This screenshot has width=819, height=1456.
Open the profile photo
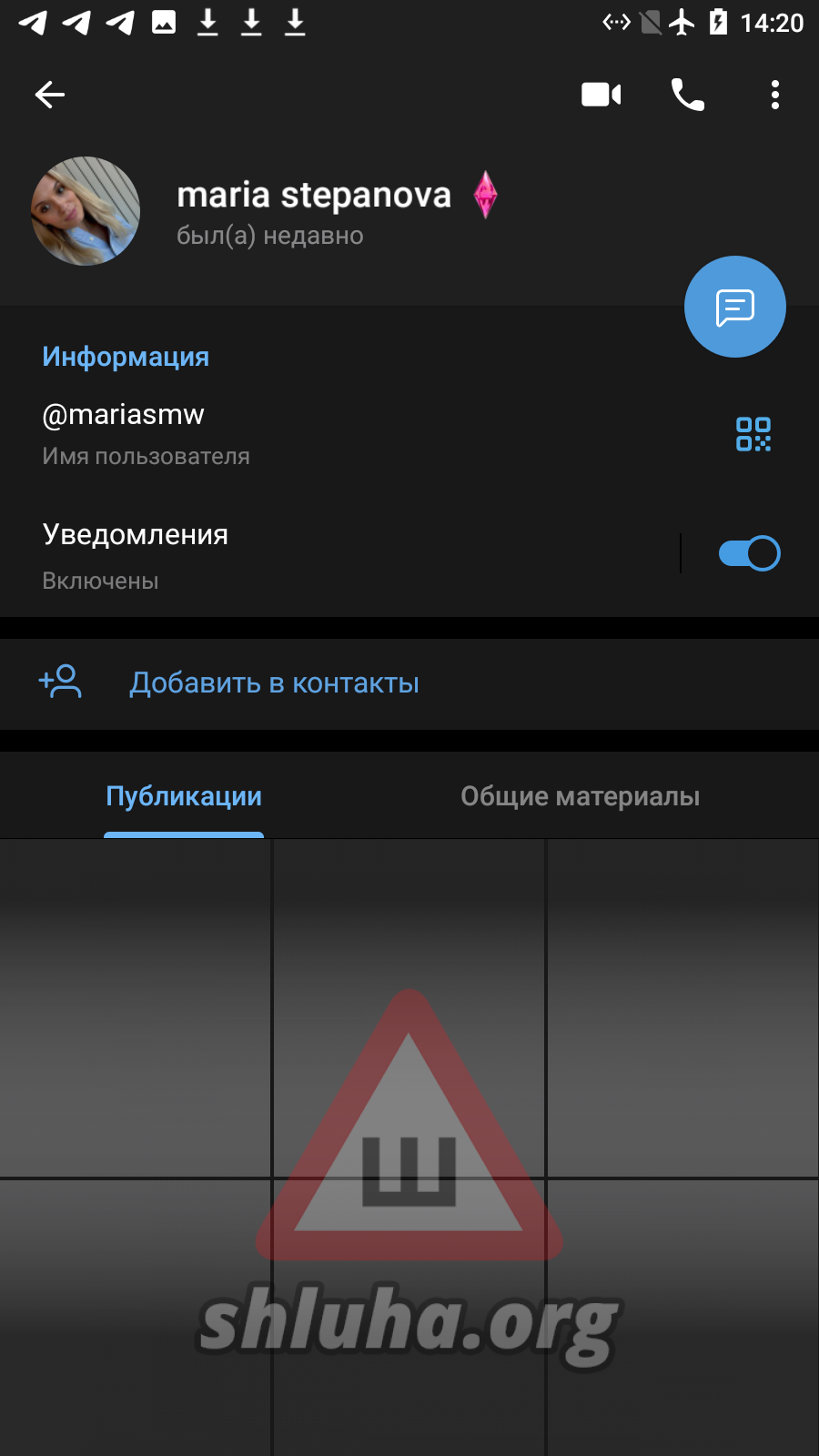click(x=86, y=211)
